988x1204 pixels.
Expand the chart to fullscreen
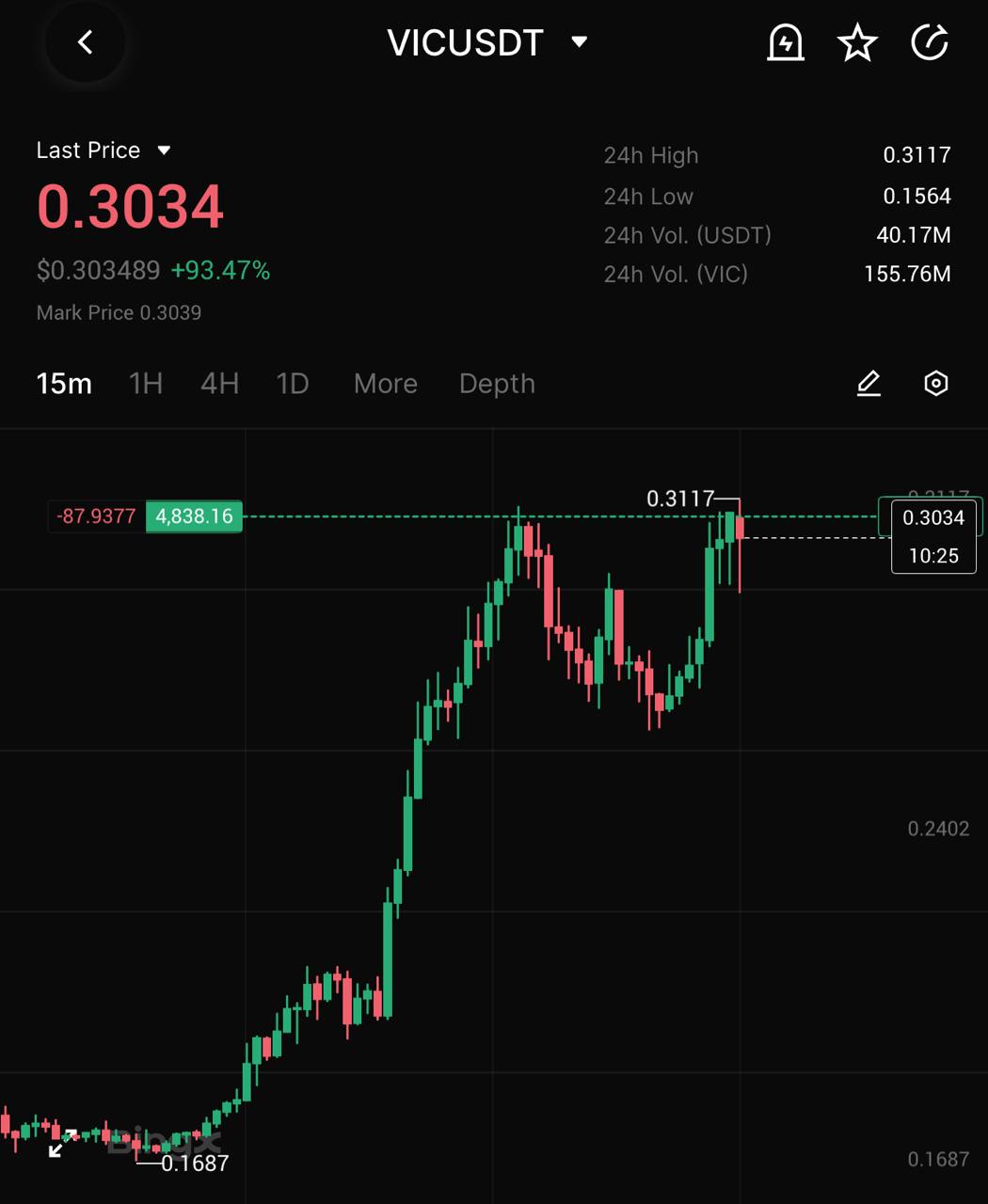(62, 1144)
